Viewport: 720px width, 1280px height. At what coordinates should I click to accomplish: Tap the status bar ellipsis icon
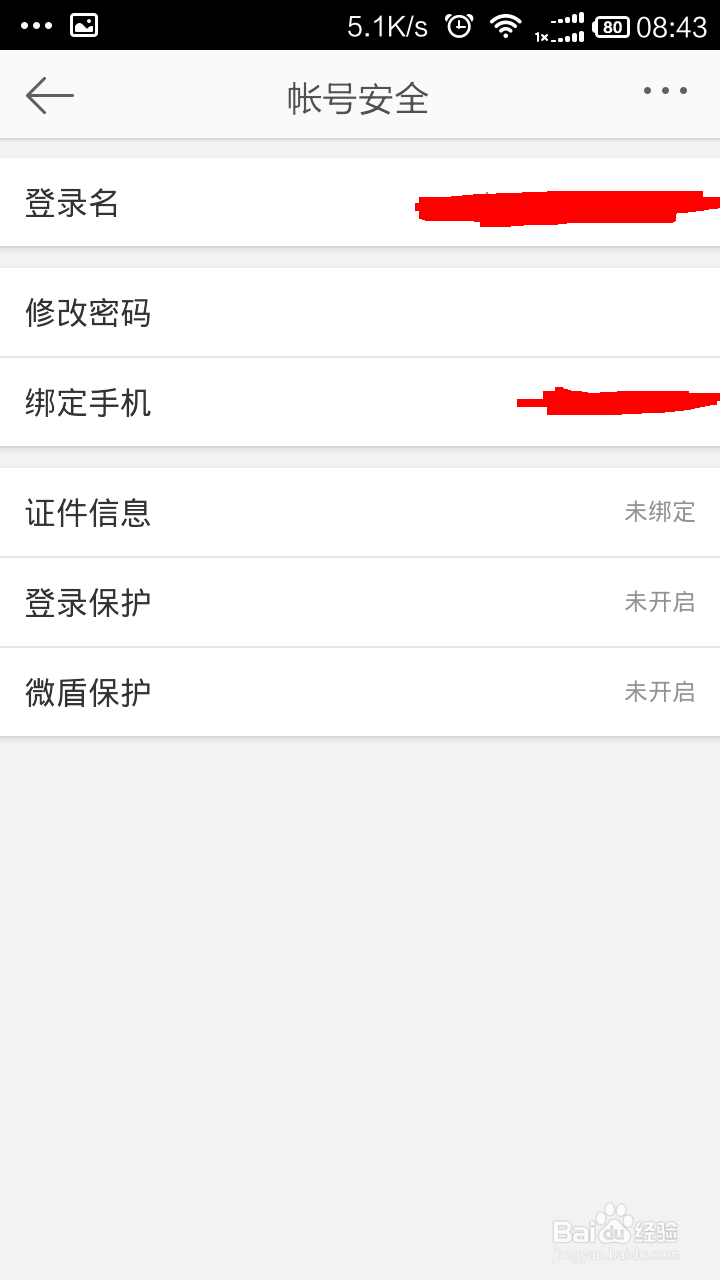[34, 25]
